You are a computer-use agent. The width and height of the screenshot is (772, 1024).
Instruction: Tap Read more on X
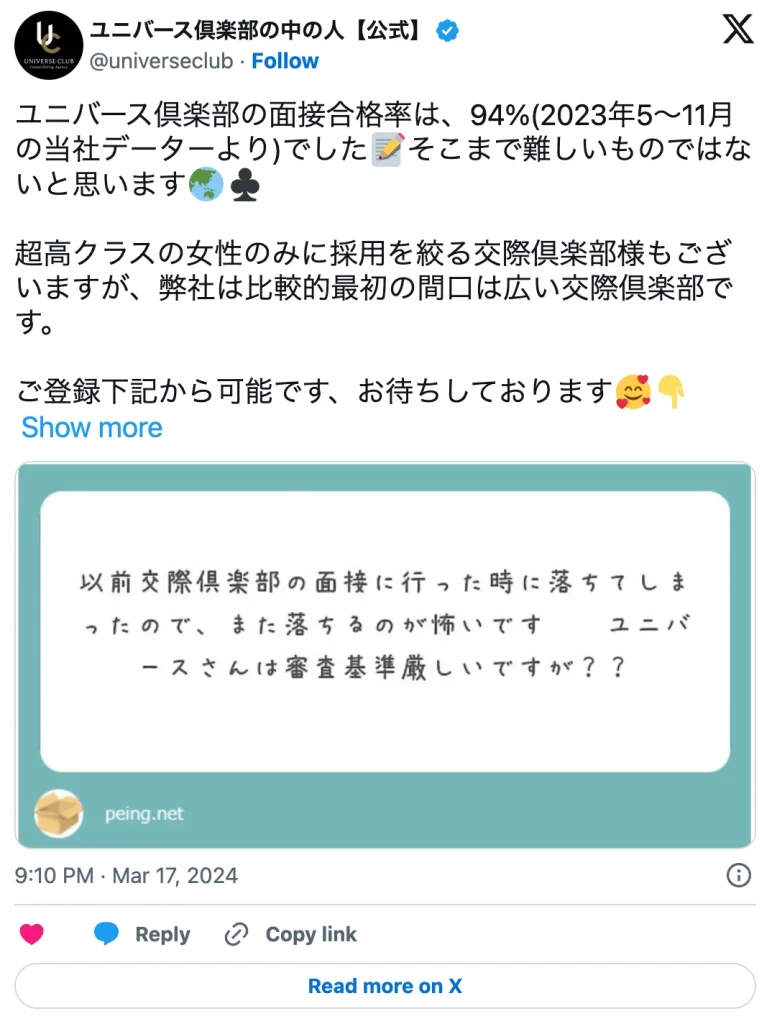pyautogui.click(x=385, y=986)
